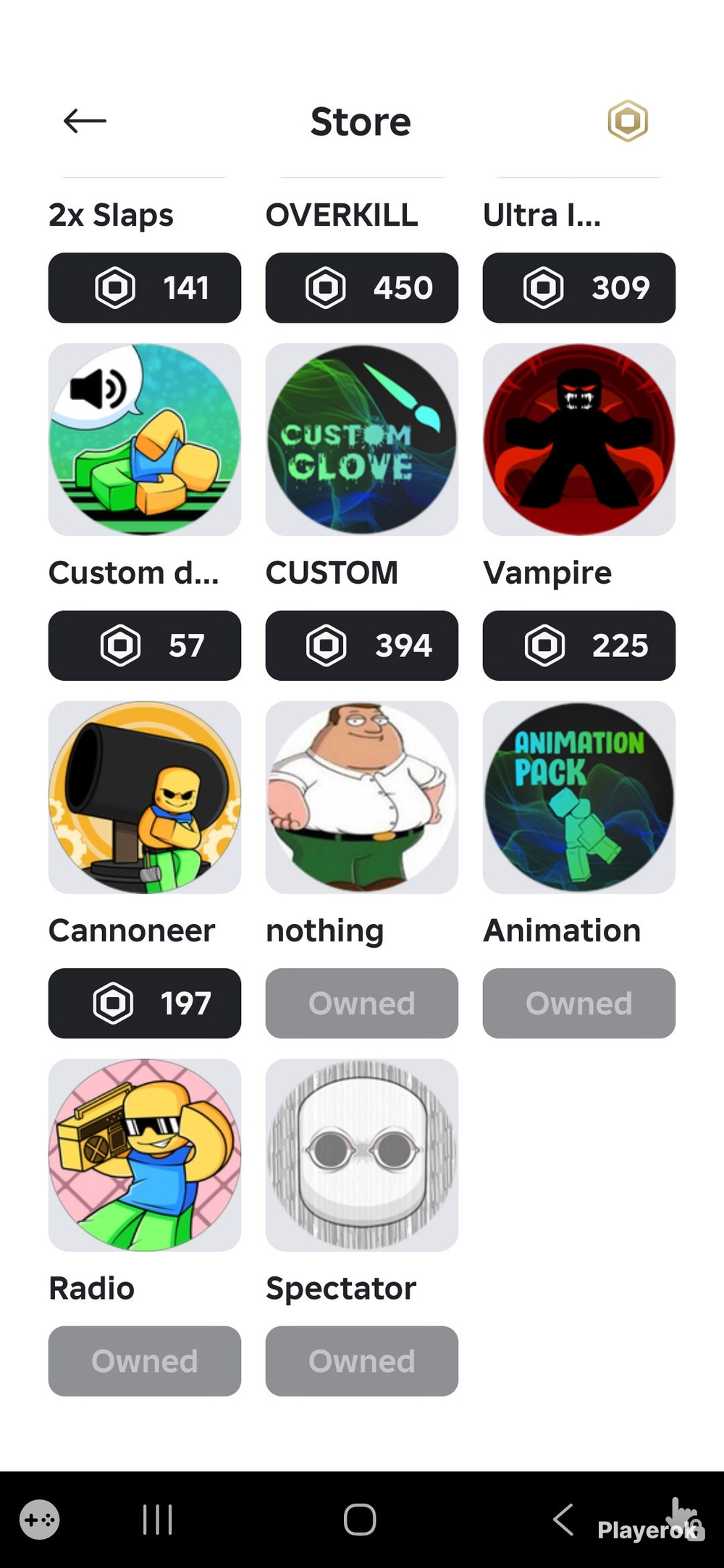
Task: Open the Cannoneer pass tile
Action: (x=144, y=797)
